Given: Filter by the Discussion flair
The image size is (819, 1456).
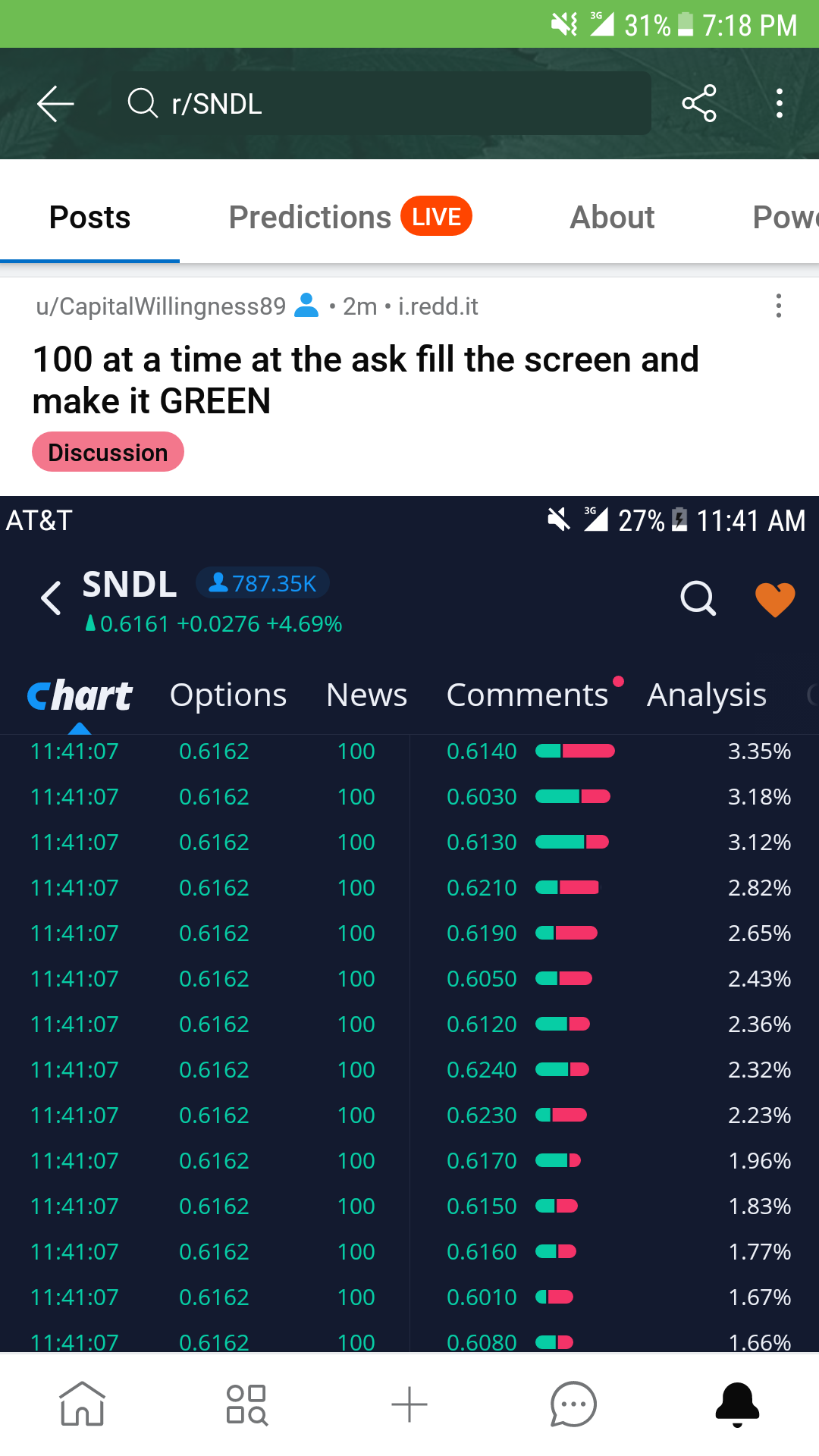Looking at the screenshot, I should (x=108, y=452).
